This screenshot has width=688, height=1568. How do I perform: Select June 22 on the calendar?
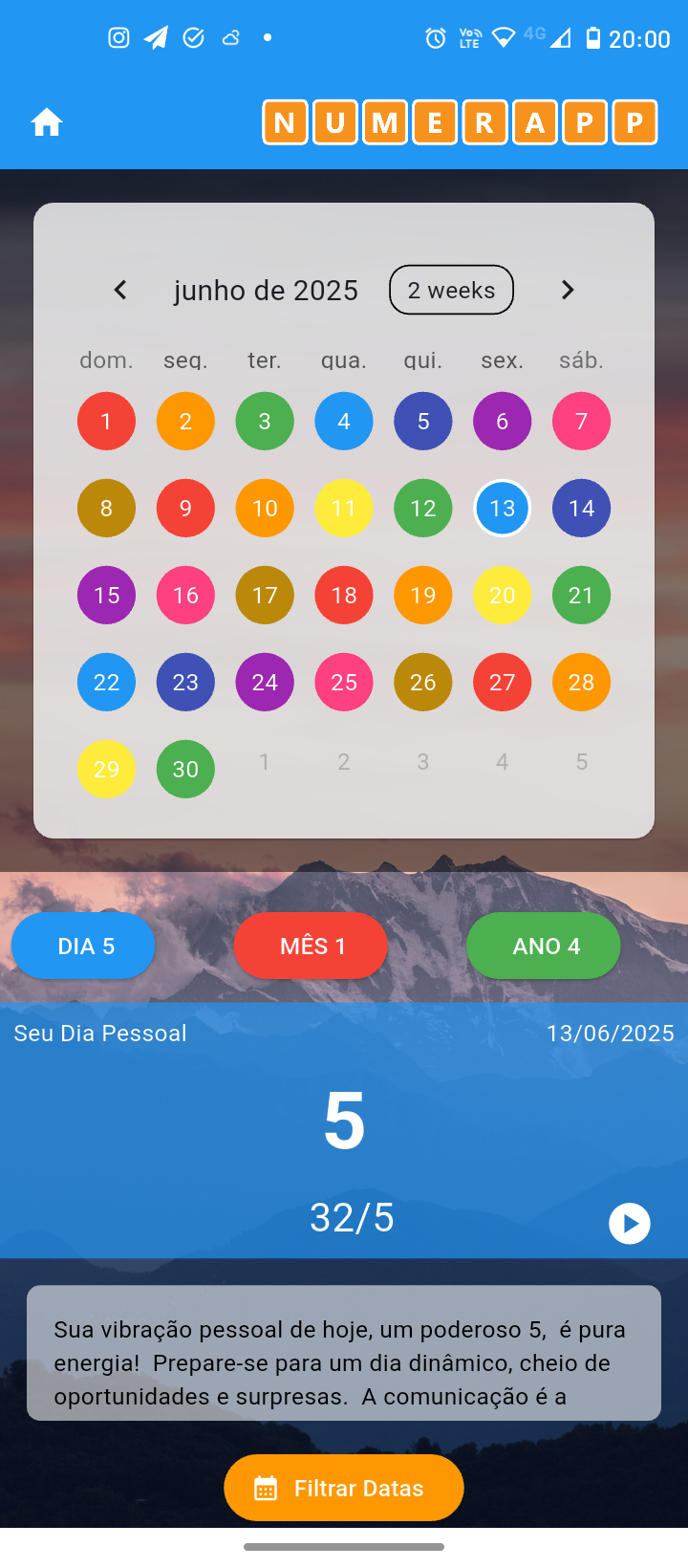106,682
